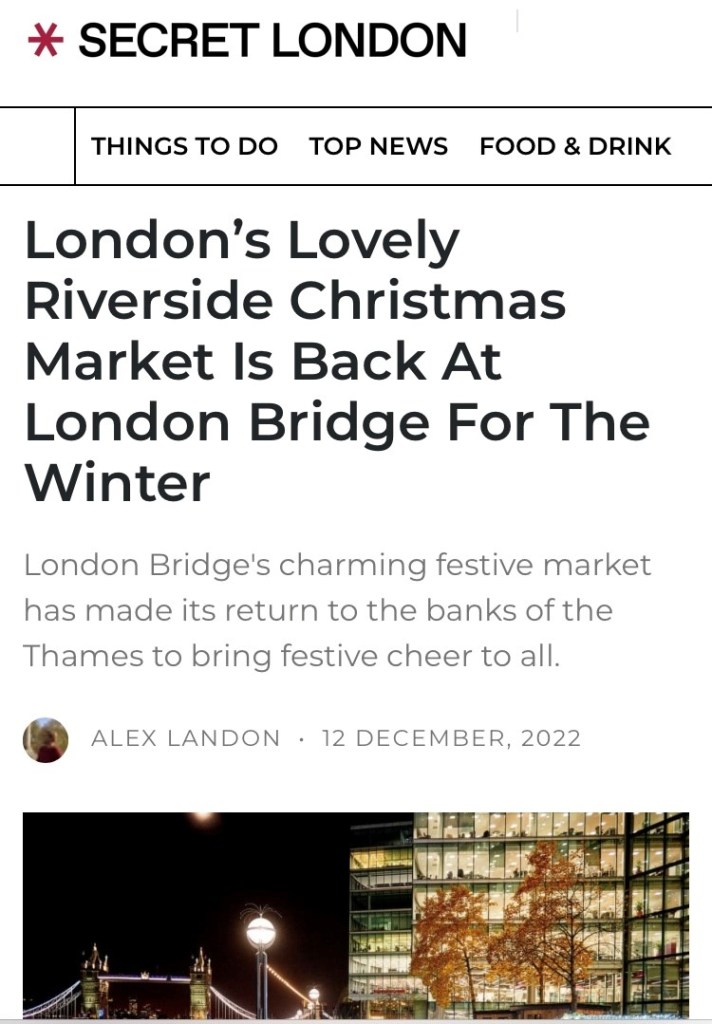Switch to Top News
This screenshot has width=712, height=1024.
[378, 146]
